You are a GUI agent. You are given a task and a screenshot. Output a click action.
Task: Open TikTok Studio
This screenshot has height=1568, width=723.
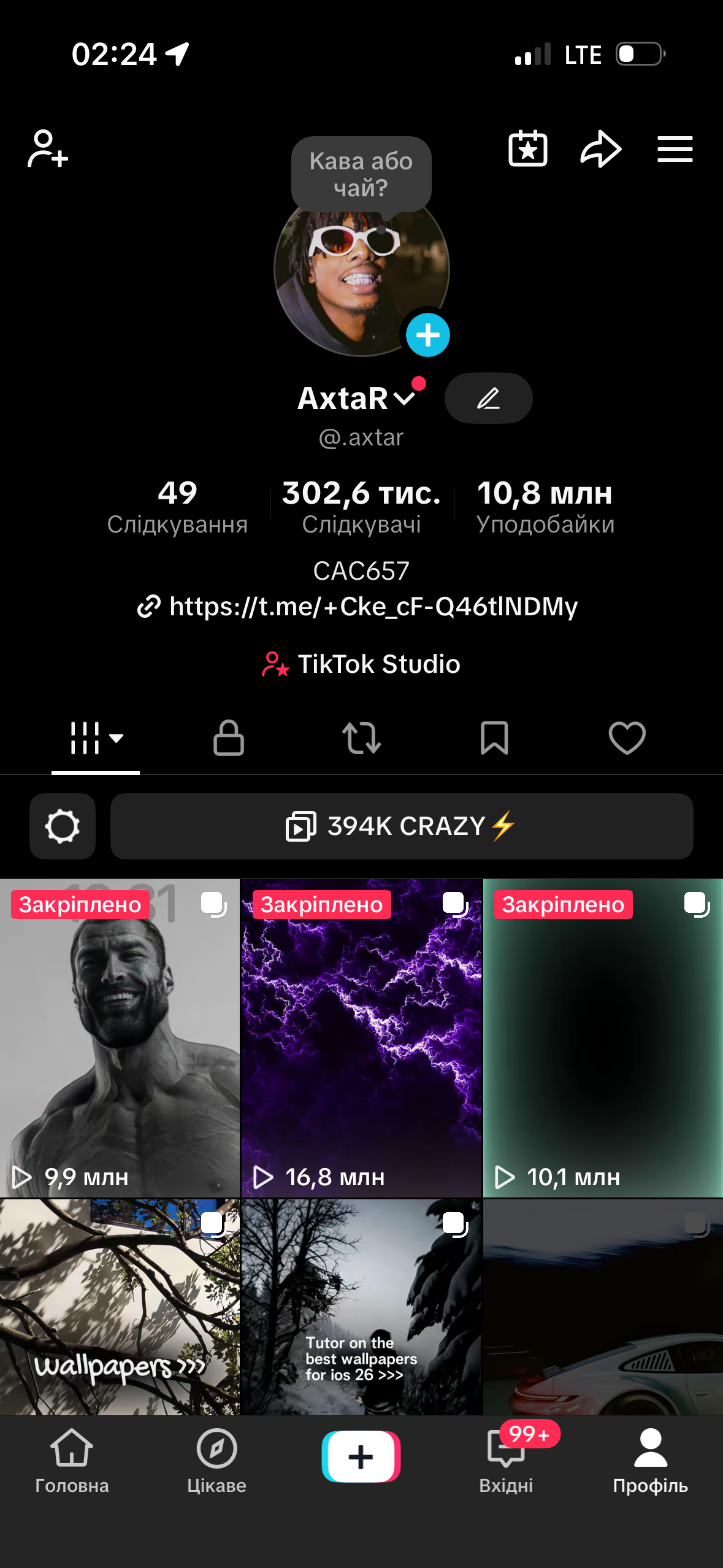pos(361,664)
